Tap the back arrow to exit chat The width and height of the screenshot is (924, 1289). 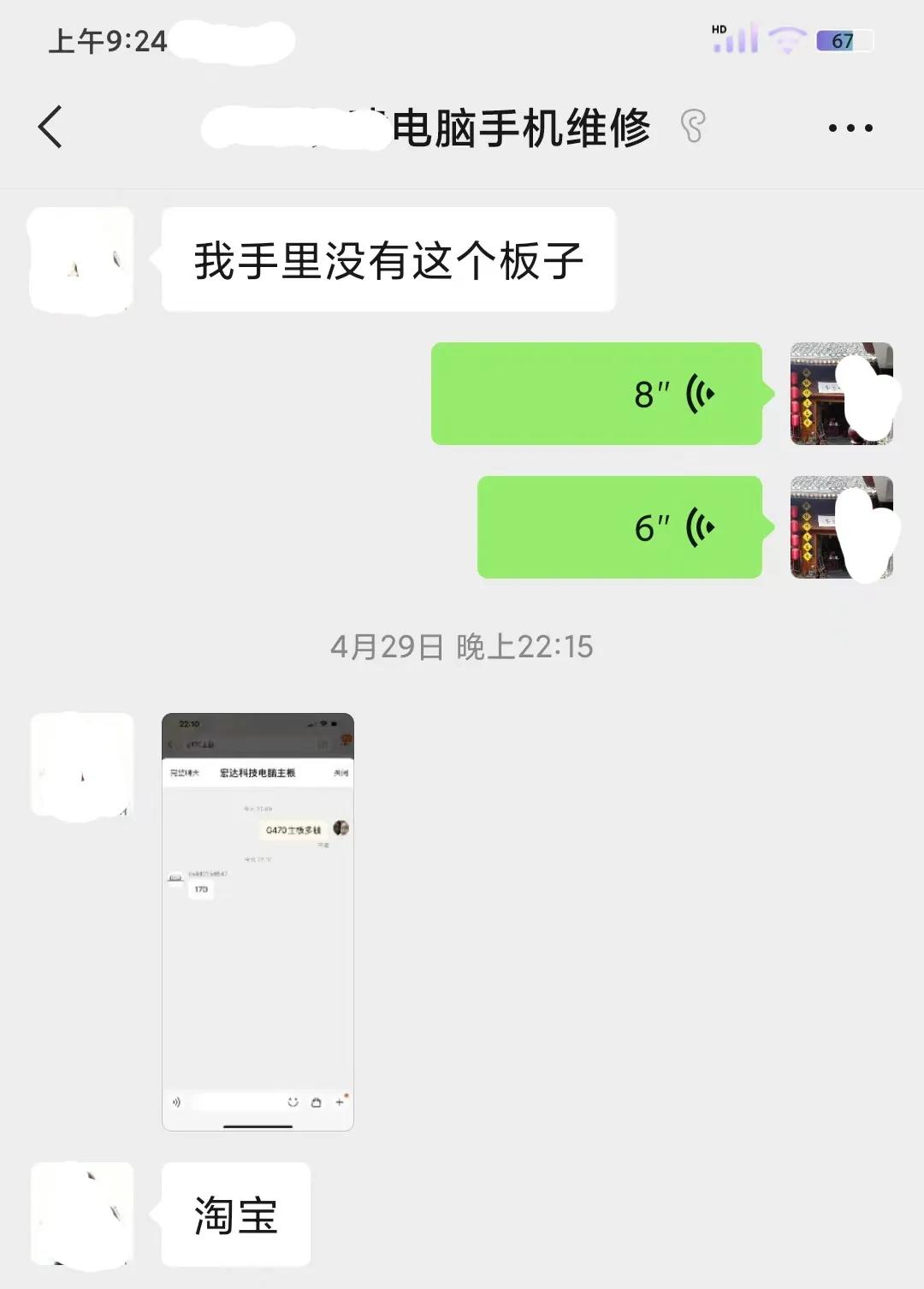click(49, 127)
